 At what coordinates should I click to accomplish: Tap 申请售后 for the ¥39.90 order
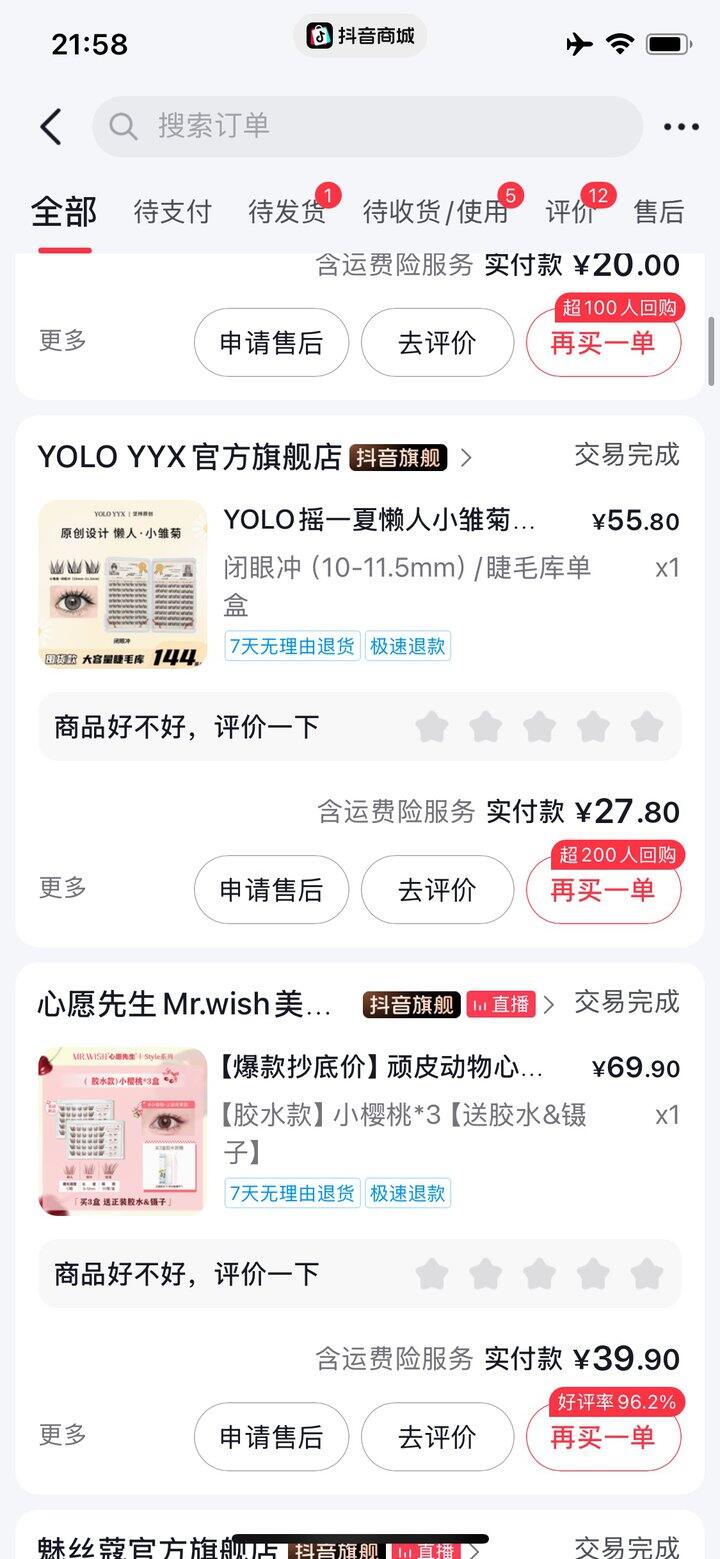pos(271,1437)
